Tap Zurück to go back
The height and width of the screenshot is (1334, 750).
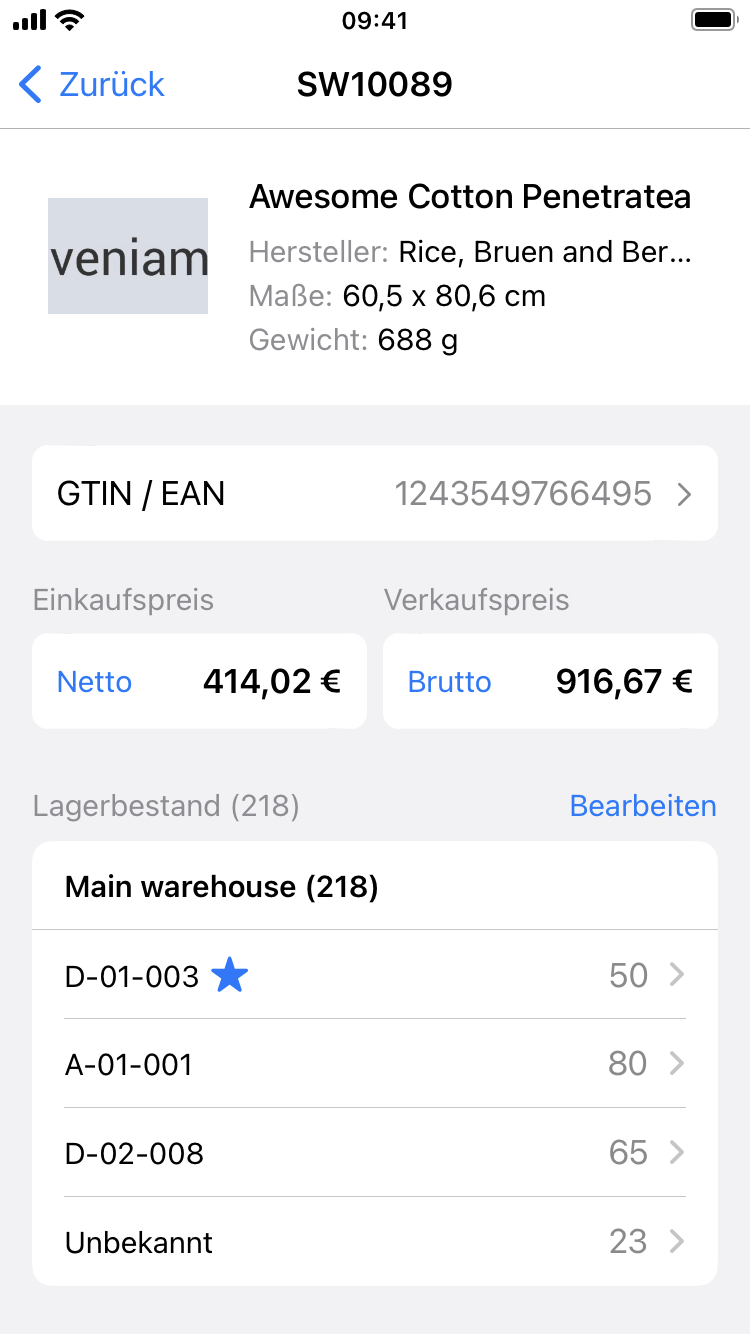click(x=110, y=85)
